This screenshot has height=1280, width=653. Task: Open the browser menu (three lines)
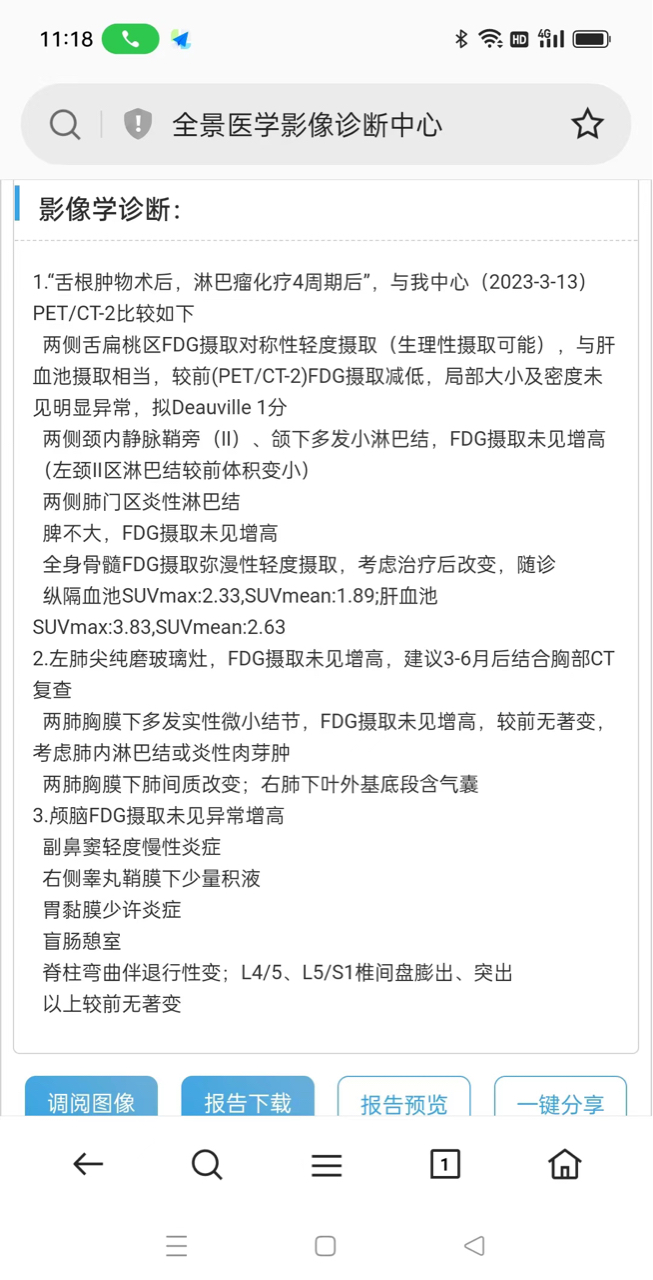tap(326, 1165)
